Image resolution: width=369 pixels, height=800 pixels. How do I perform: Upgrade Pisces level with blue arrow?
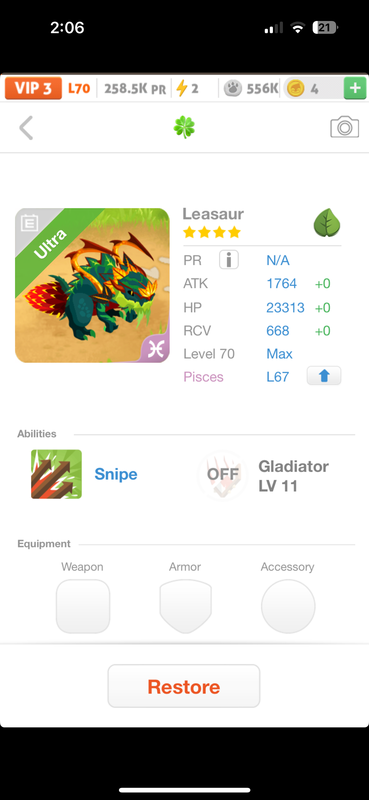[324, 376]
